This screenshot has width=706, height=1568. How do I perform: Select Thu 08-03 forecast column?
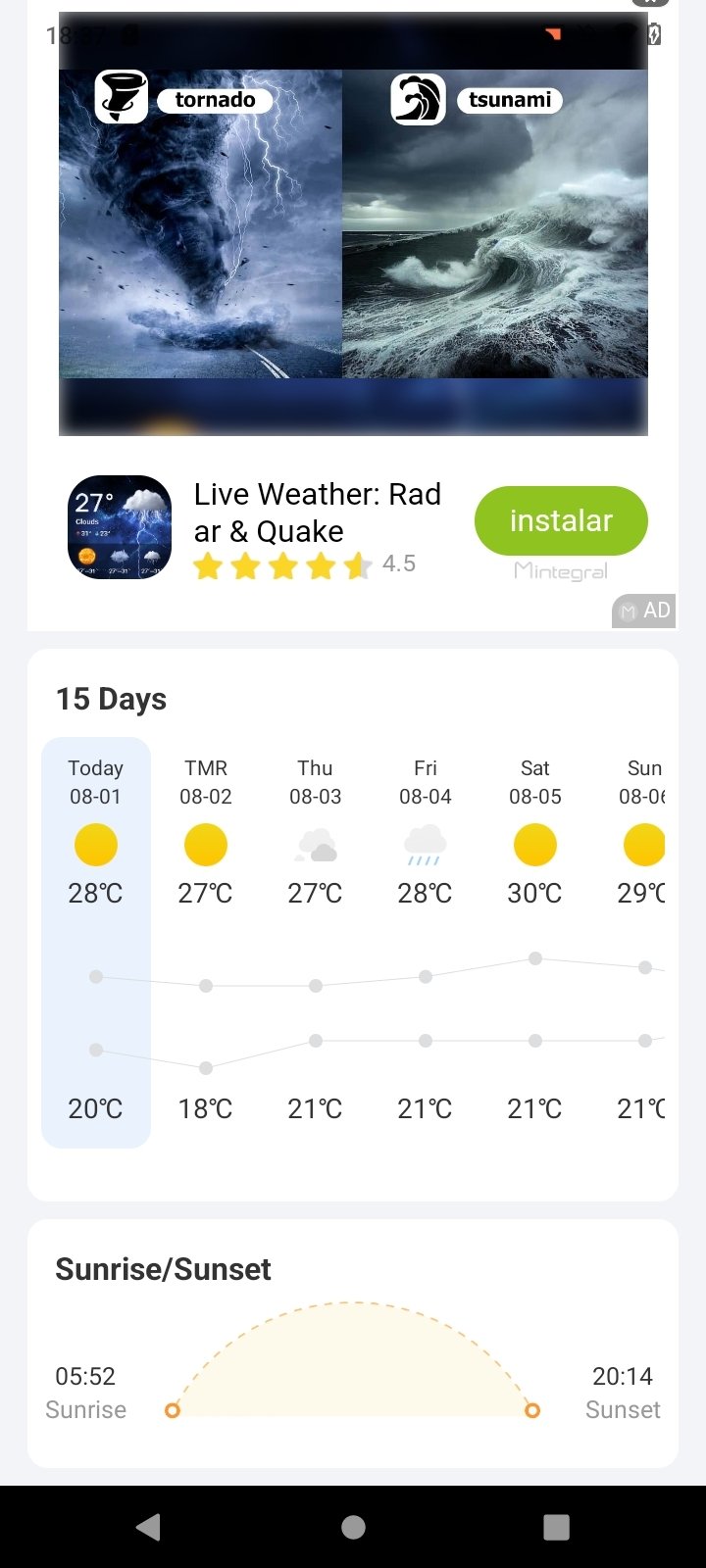click(316, 941)
